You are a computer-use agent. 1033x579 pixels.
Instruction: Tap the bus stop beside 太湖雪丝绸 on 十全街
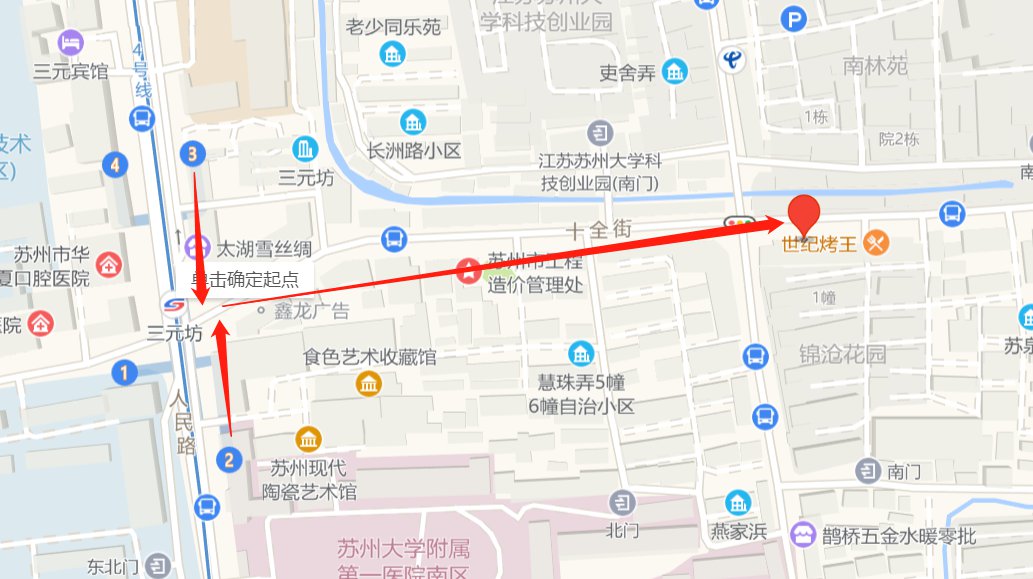coord(394,239)
